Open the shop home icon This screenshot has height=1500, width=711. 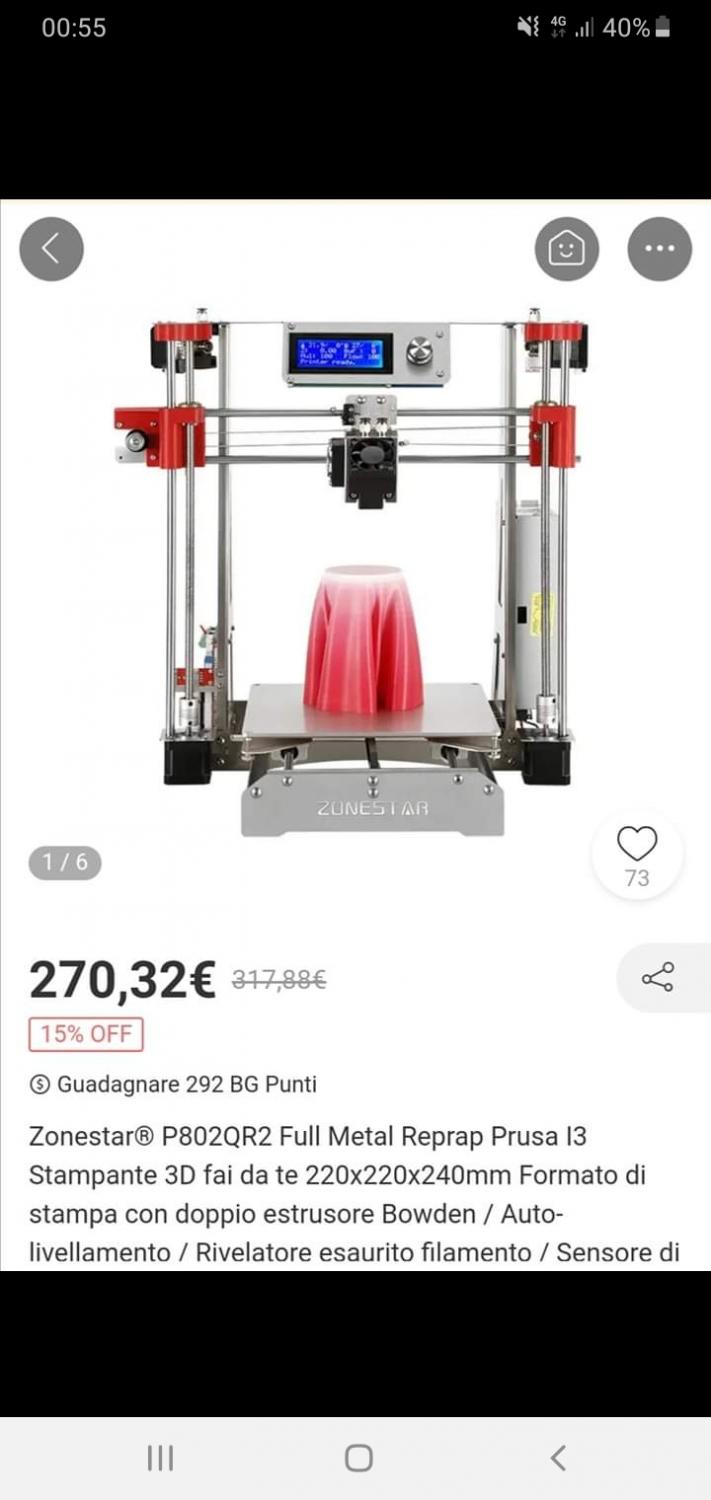(x=567, y=249)
